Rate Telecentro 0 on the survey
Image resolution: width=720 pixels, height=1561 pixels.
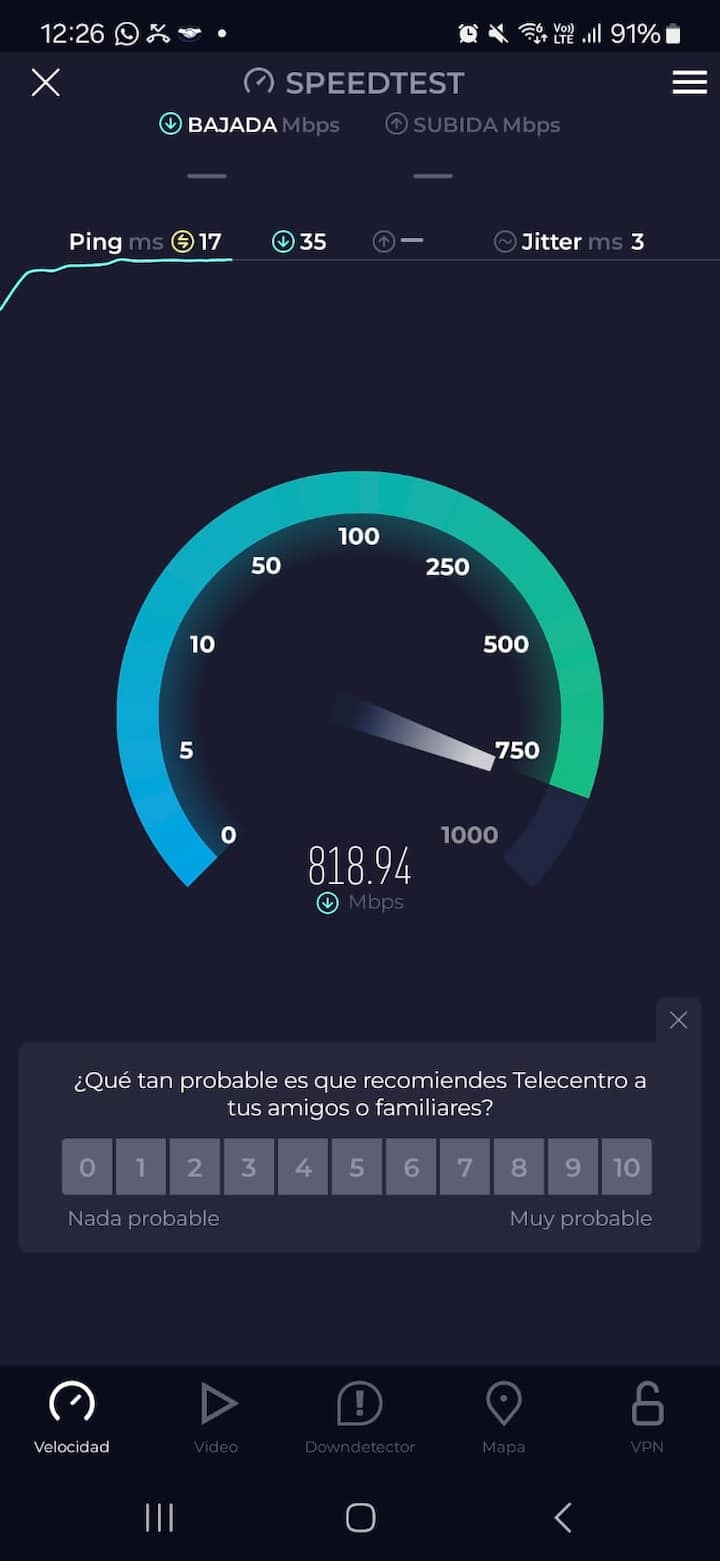tap(87, 1167)
